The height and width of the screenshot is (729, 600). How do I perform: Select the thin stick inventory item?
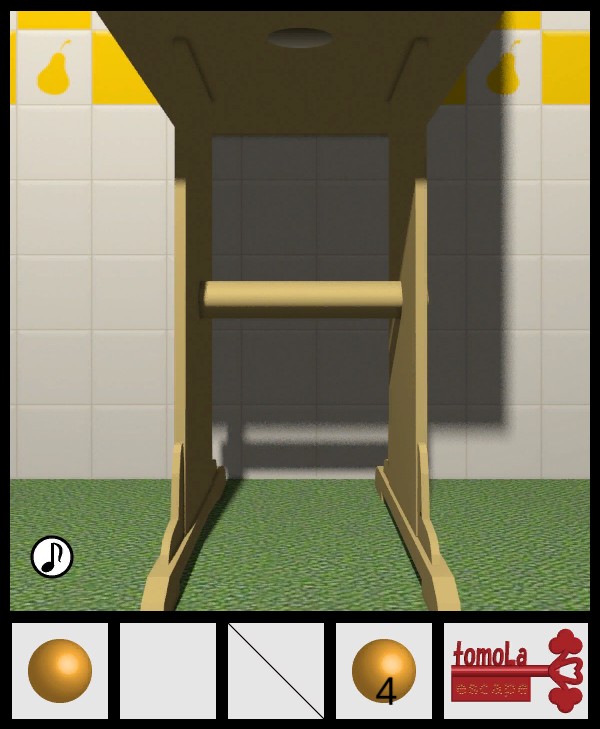(276, 670)
